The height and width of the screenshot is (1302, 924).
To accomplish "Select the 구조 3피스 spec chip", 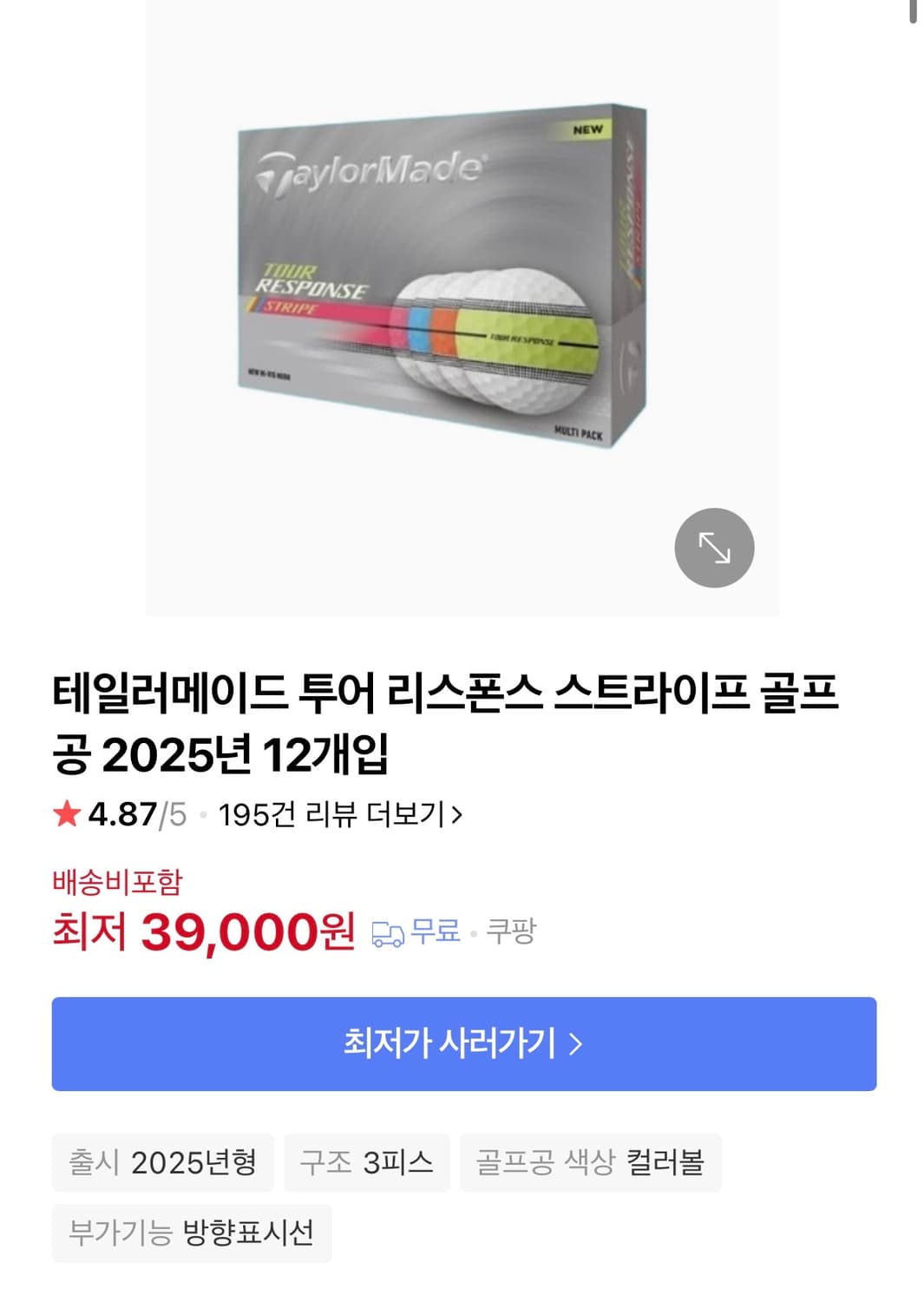I will point(367,1162).
